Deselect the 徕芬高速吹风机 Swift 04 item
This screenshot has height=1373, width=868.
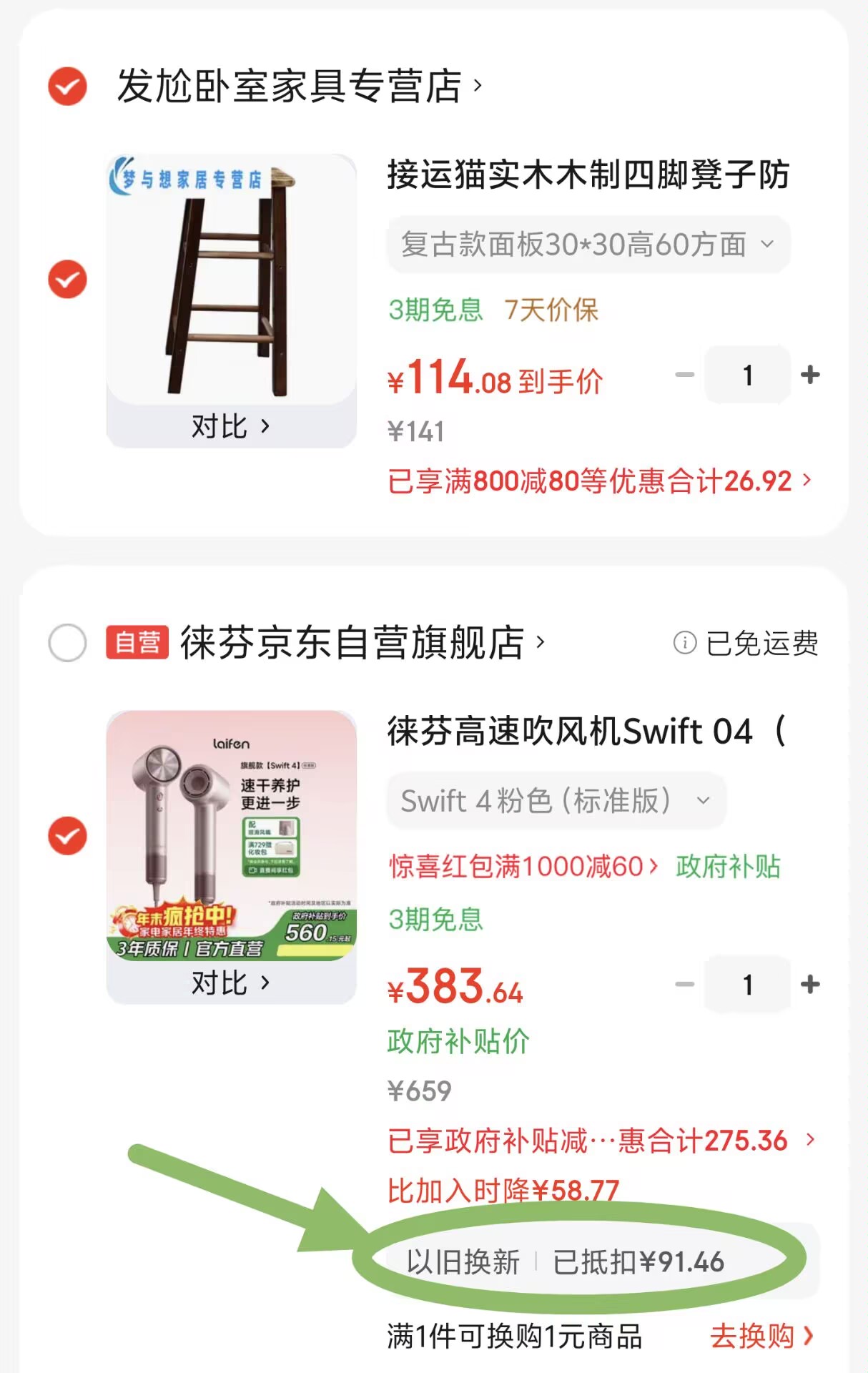click(67, 836)
